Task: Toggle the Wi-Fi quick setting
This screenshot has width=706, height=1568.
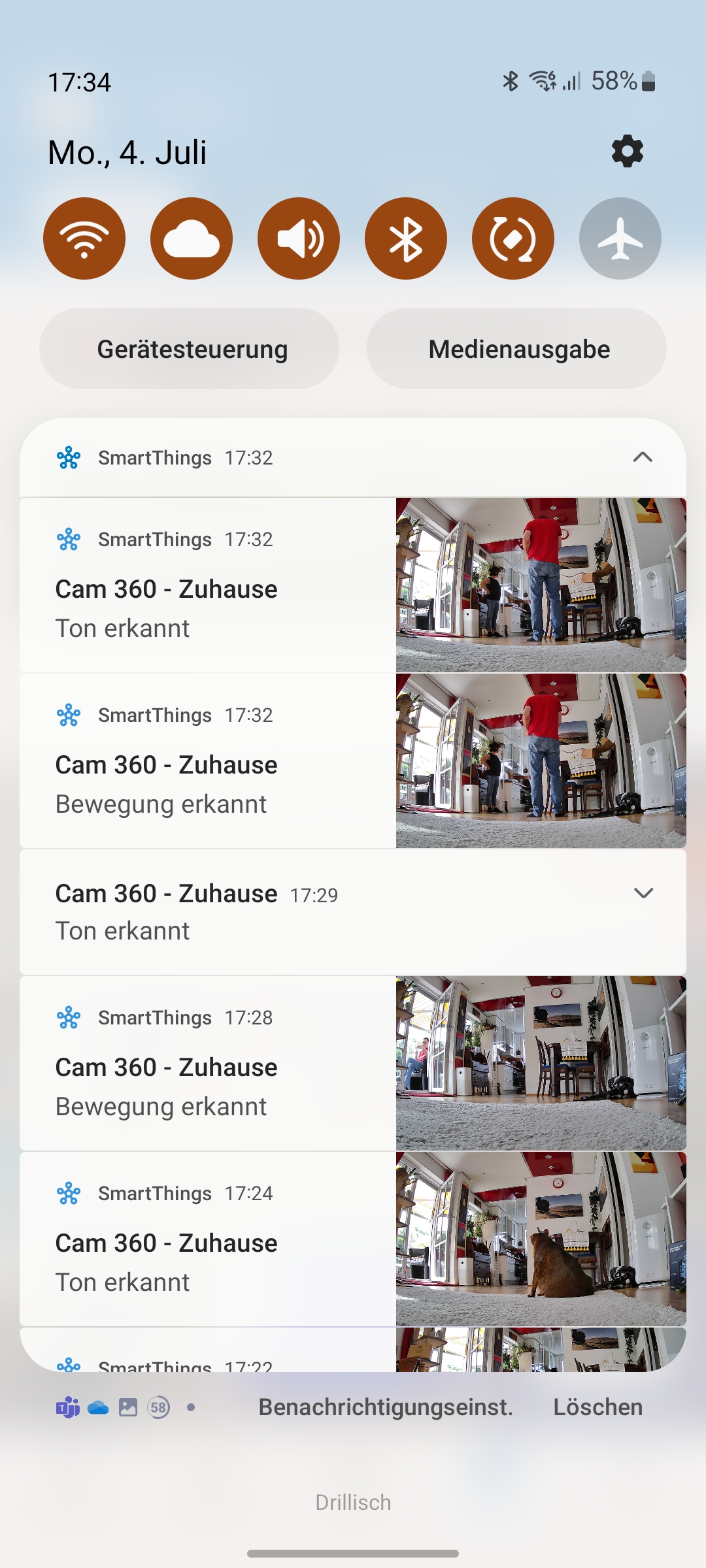Action: point(84,238)
